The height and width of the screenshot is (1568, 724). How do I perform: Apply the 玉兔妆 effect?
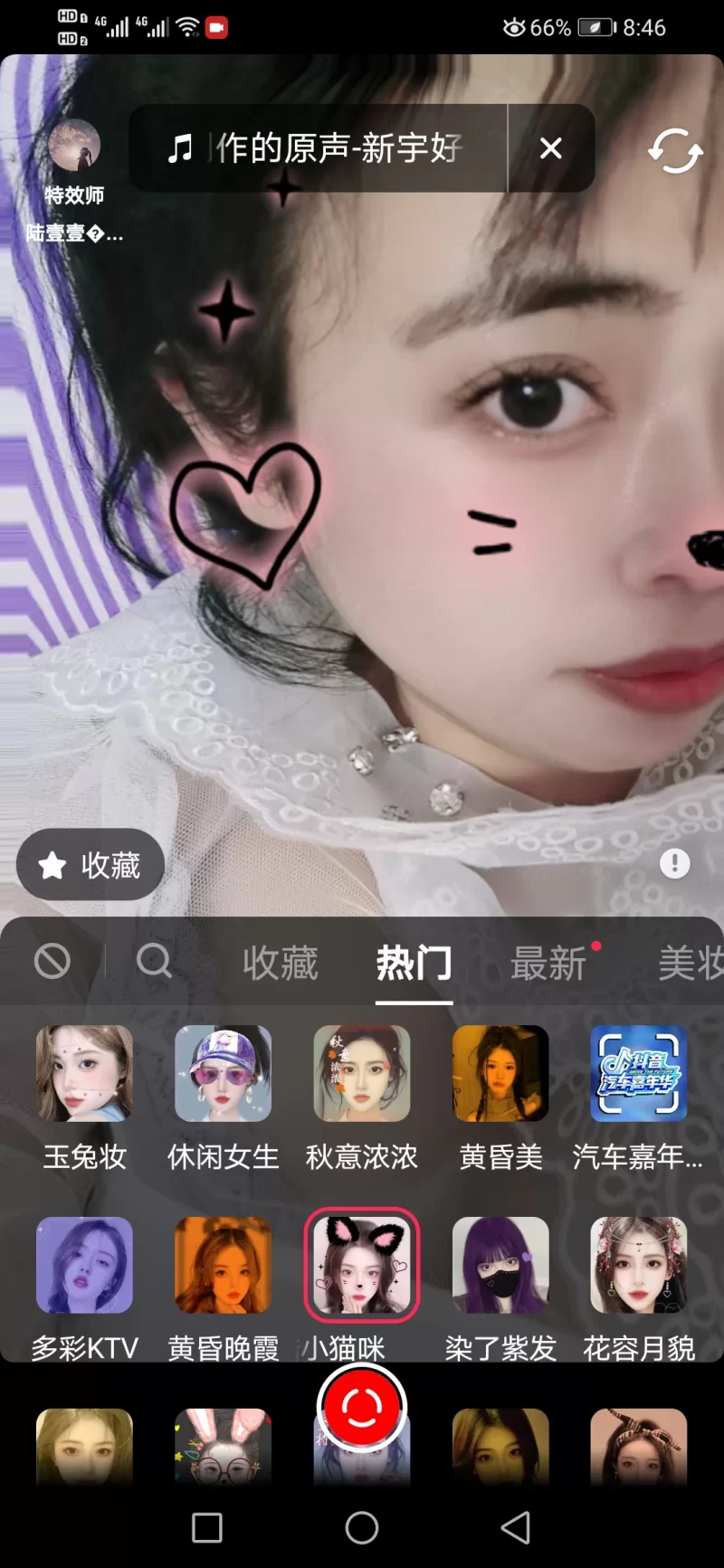(x=84, y=1074)
